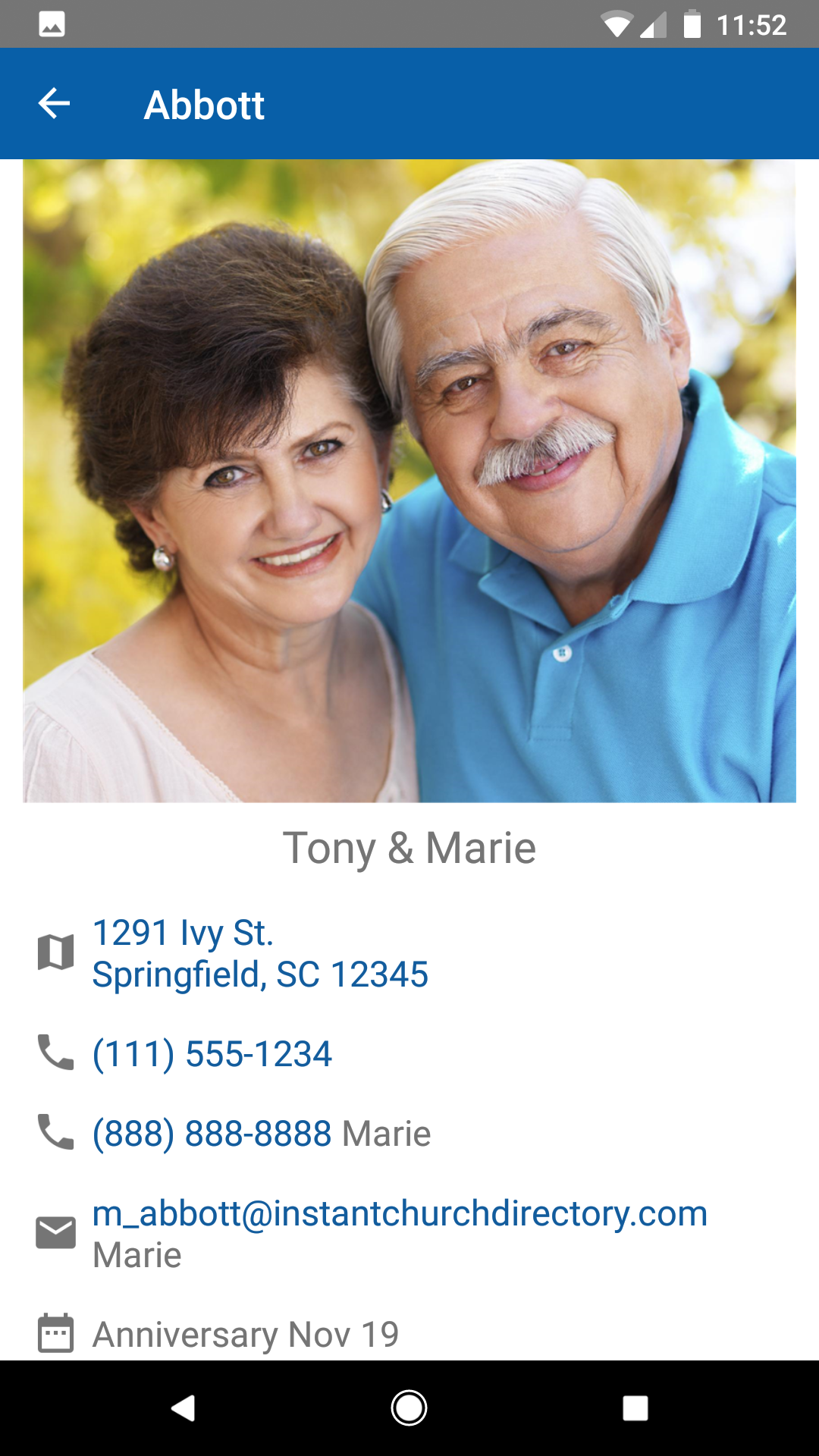This screenshot has width=819, height=1456.
Task: Open recent apps from the navigation bar
Action: pyautogui.click(x=635, y=1408)
